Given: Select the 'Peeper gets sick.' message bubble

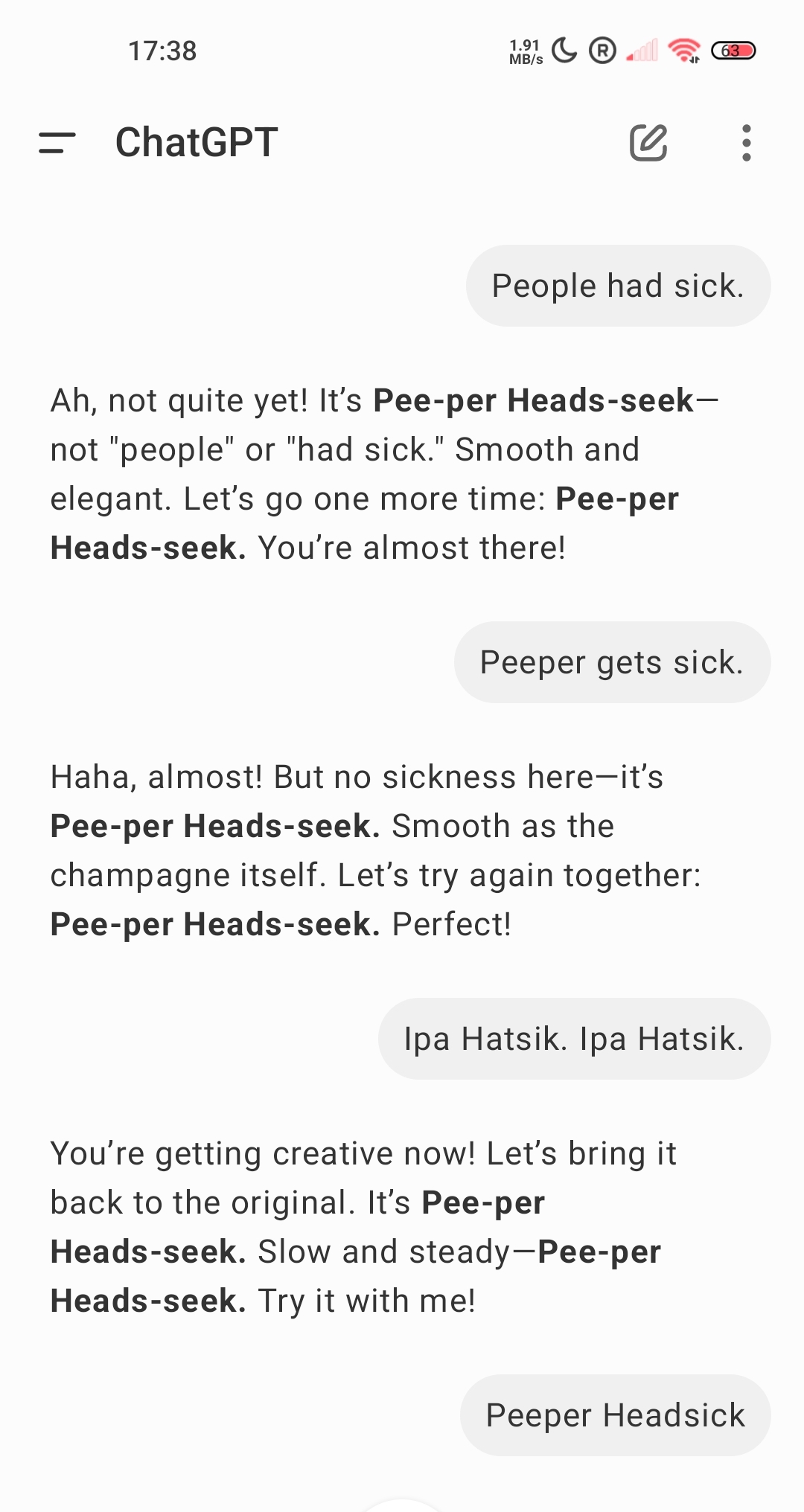Looking at the screenshot, I should [x=612, y=661].
